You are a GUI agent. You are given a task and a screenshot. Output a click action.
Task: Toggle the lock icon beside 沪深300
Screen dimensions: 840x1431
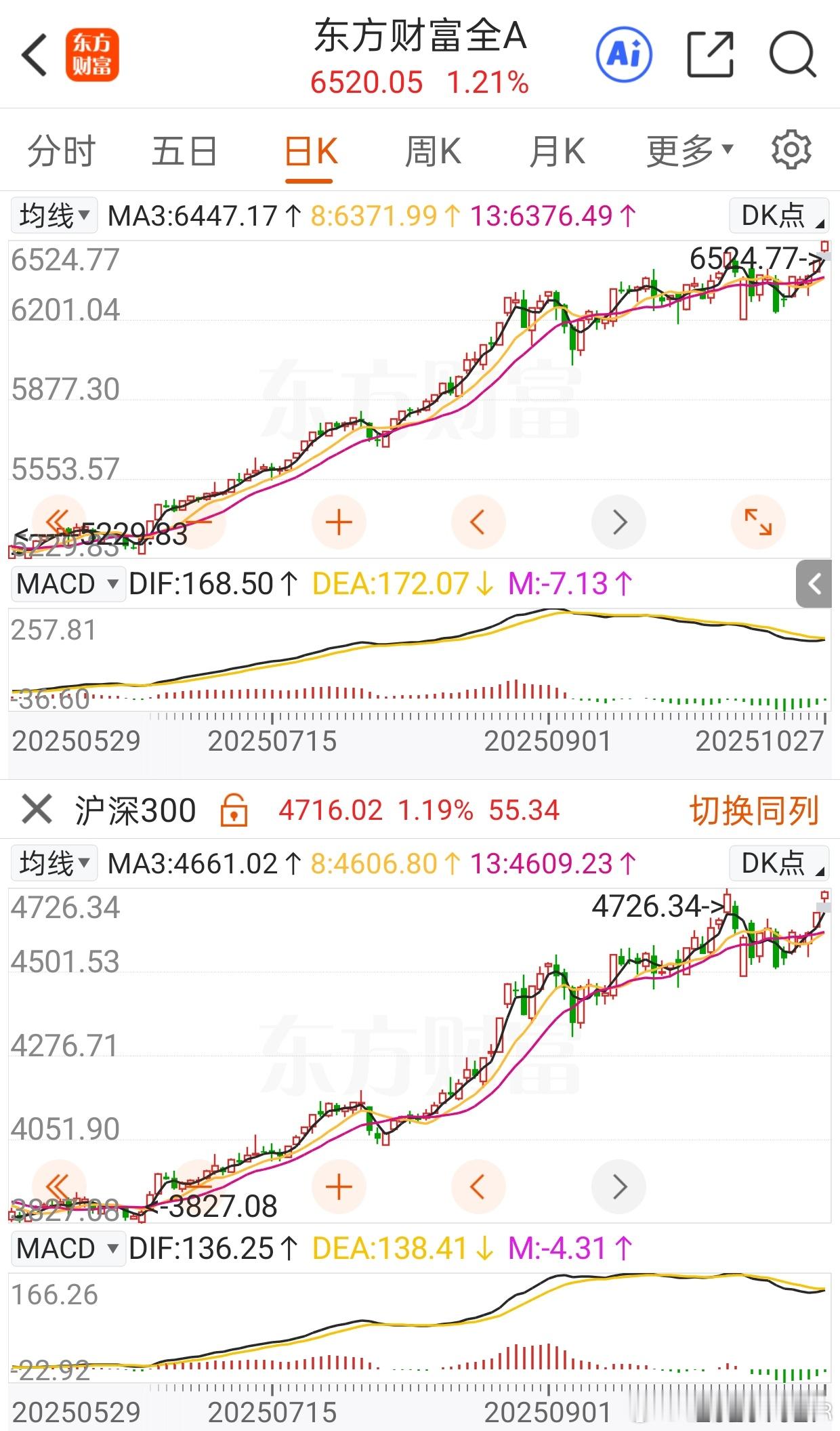(234, 810)
